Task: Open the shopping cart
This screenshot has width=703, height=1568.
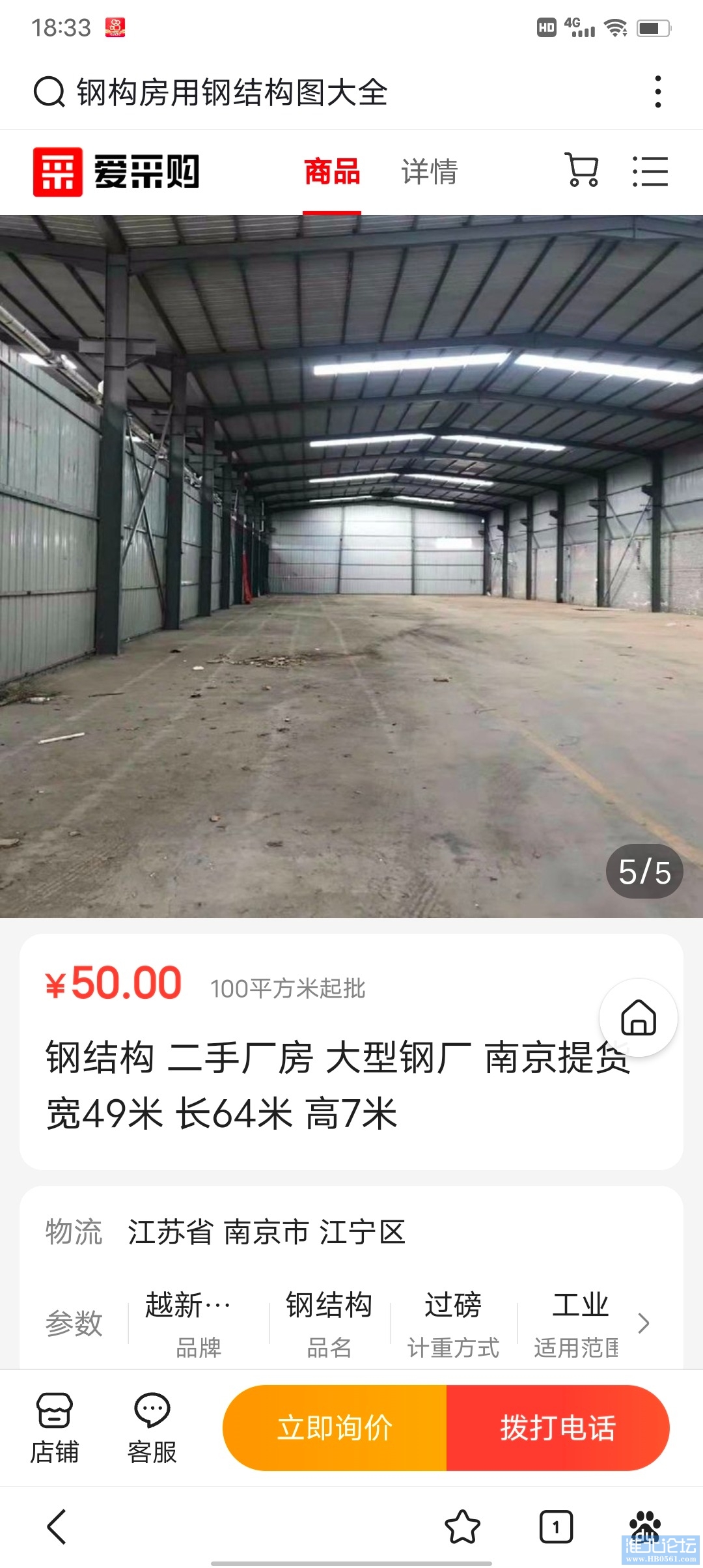Action: click(x=582, y=171)
